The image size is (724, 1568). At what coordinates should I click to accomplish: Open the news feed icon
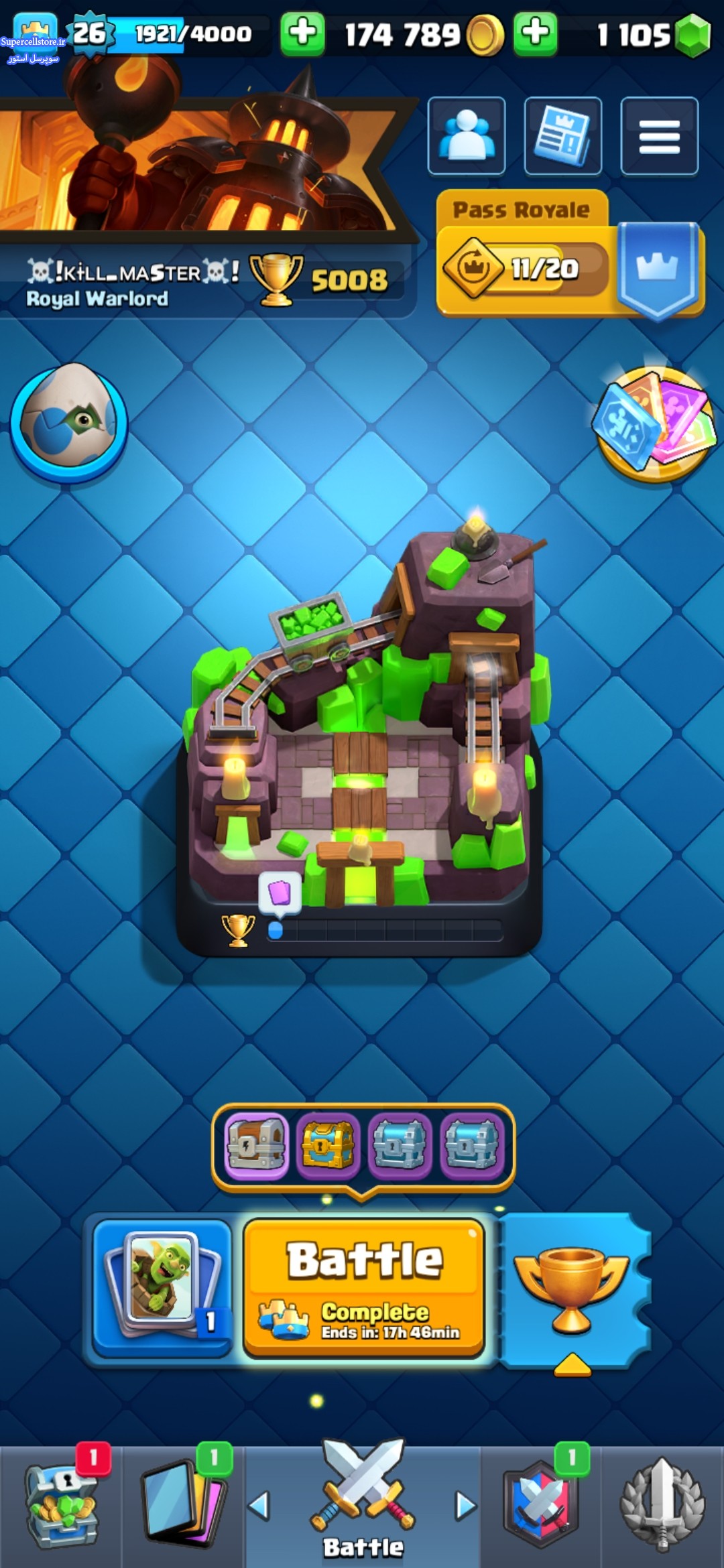click(x=563, y=136)
